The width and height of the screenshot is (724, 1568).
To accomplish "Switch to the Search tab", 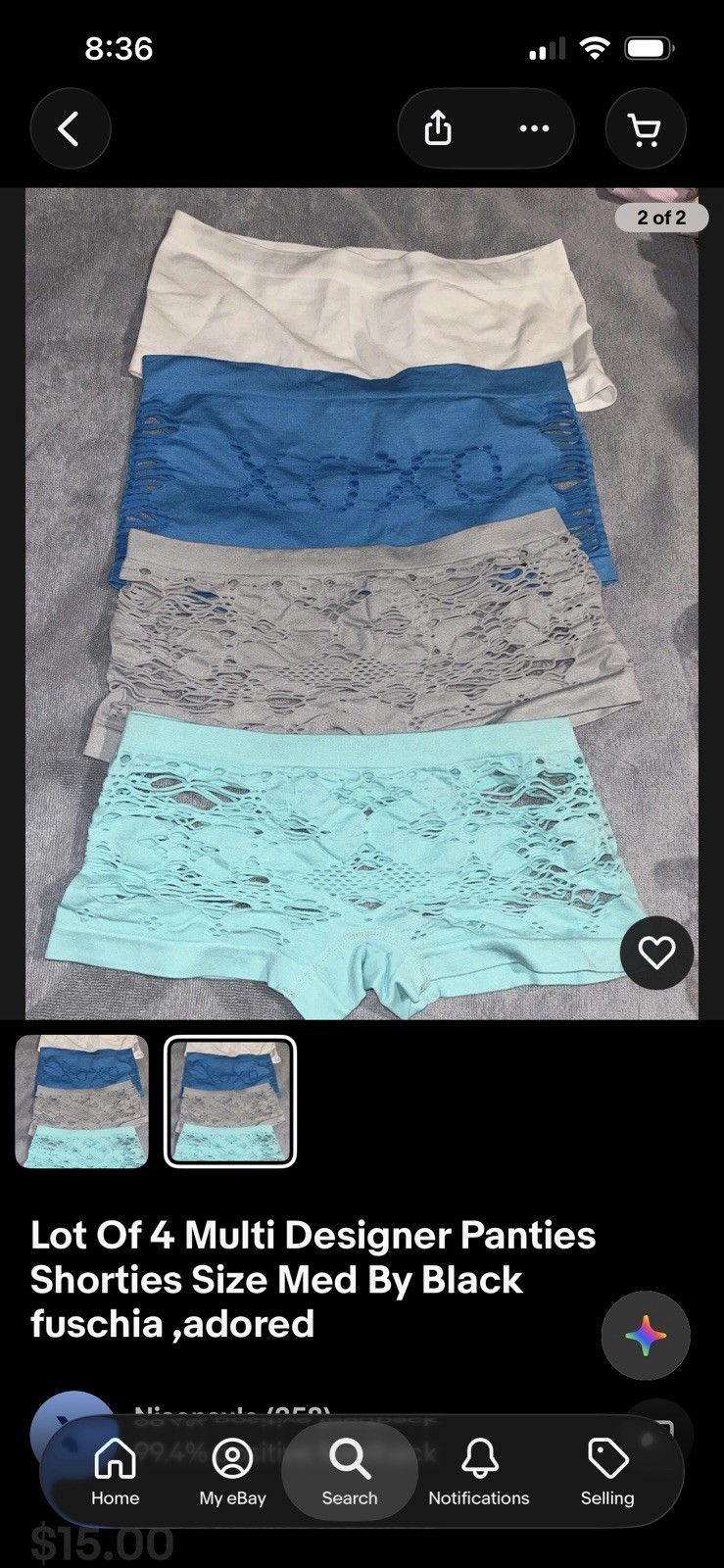I will (350, 1472).
